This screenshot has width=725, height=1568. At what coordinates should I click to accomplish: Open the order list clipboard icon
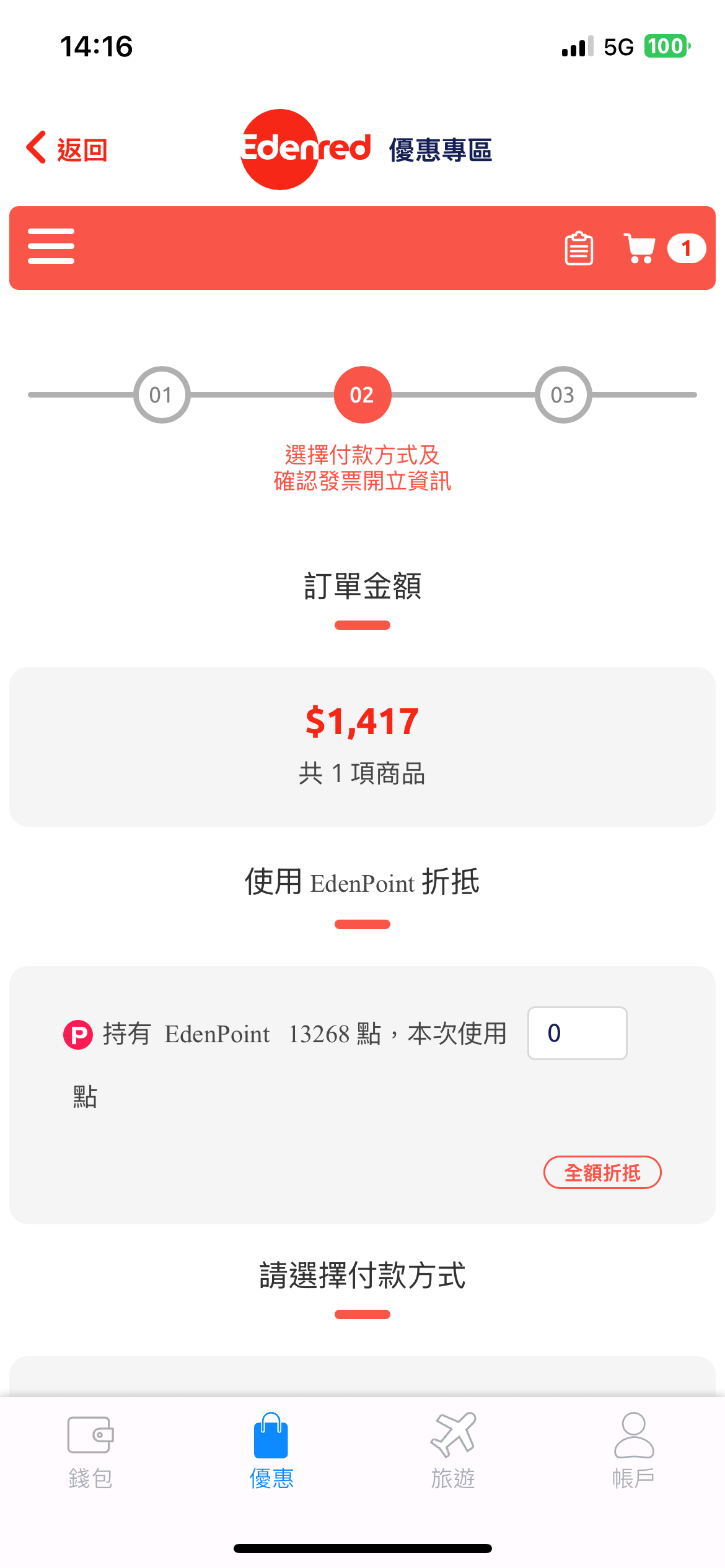[579, 248]
